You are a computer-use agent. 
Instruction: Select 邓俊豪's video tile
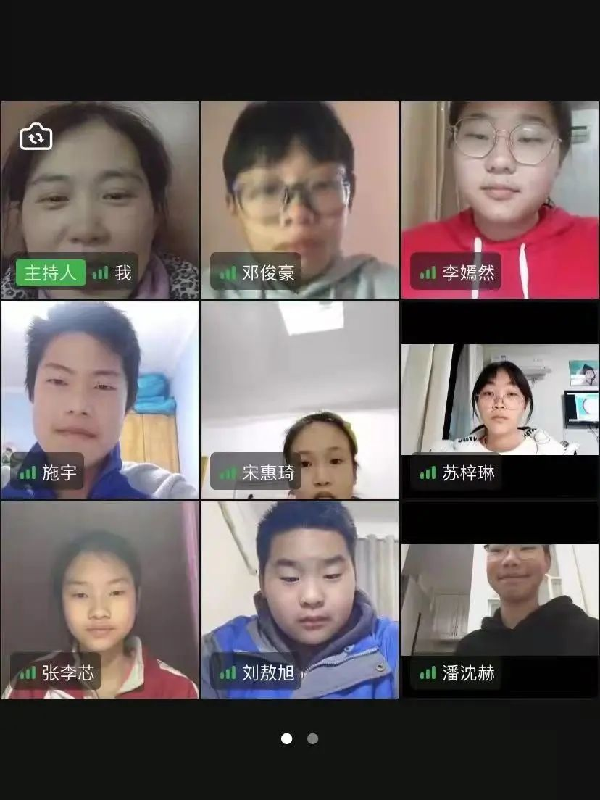click(299, 200)
